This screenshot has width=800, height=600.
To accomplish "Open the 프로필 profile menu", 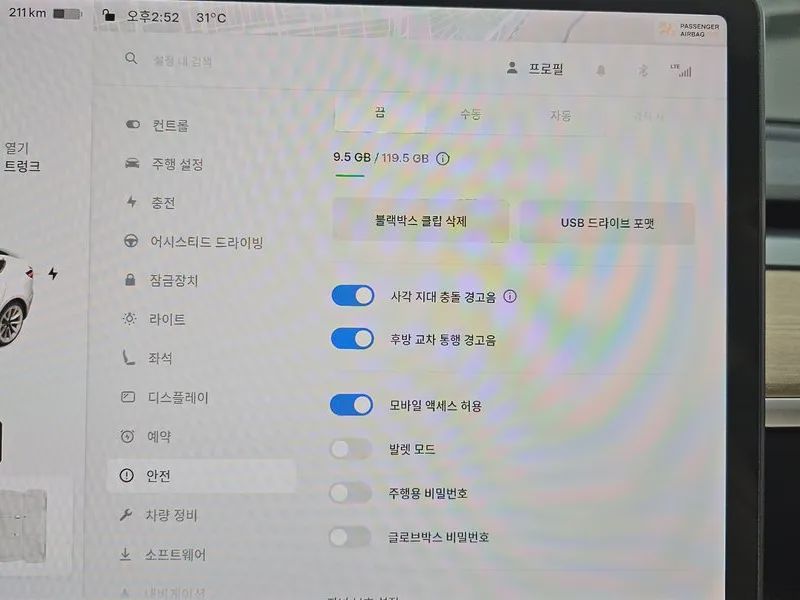I will click(535, 68).
